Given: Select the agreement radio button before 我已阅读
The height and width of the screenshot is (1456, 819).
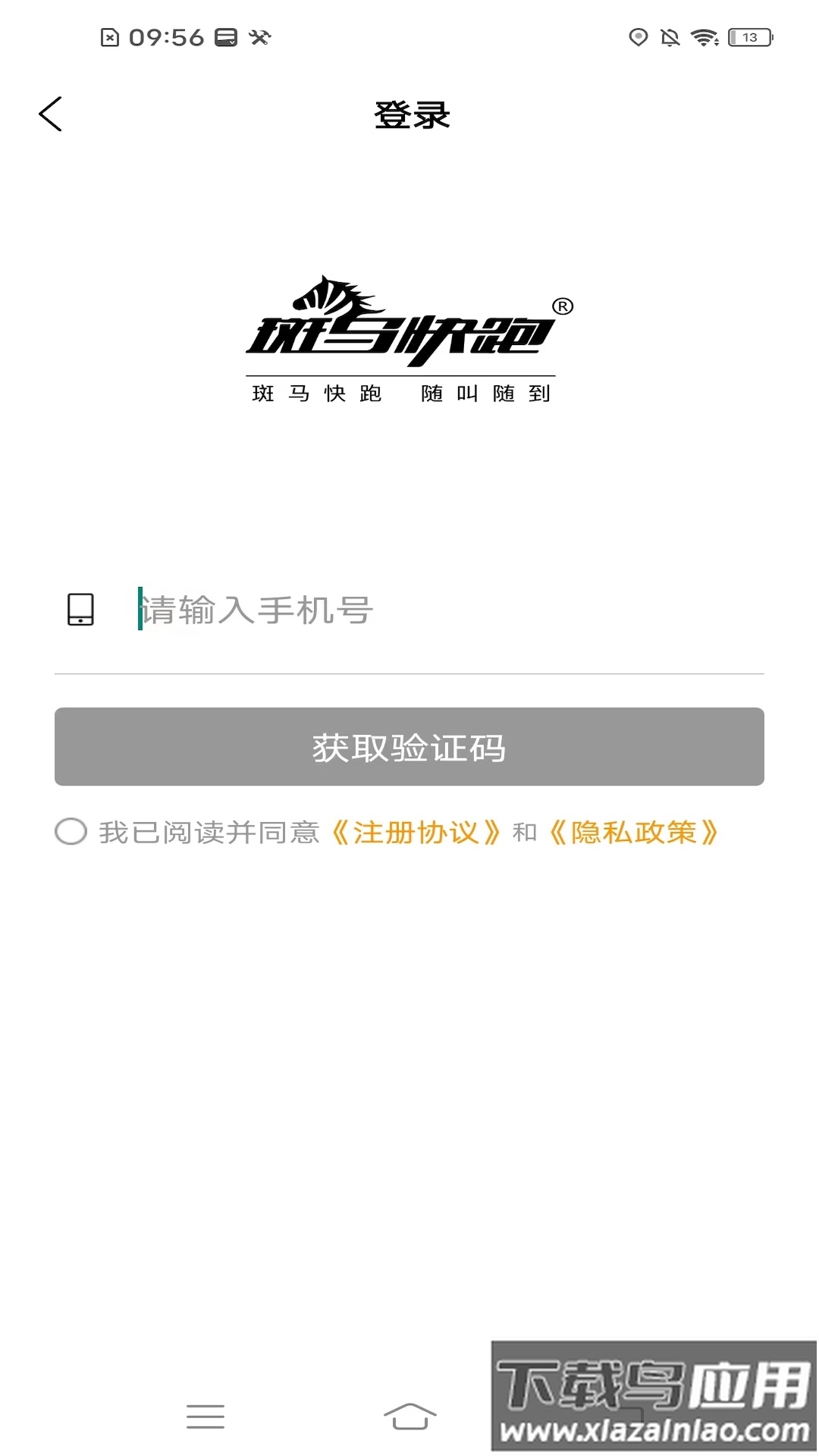Looking at the screenshot, I should [x=73, y=832].
